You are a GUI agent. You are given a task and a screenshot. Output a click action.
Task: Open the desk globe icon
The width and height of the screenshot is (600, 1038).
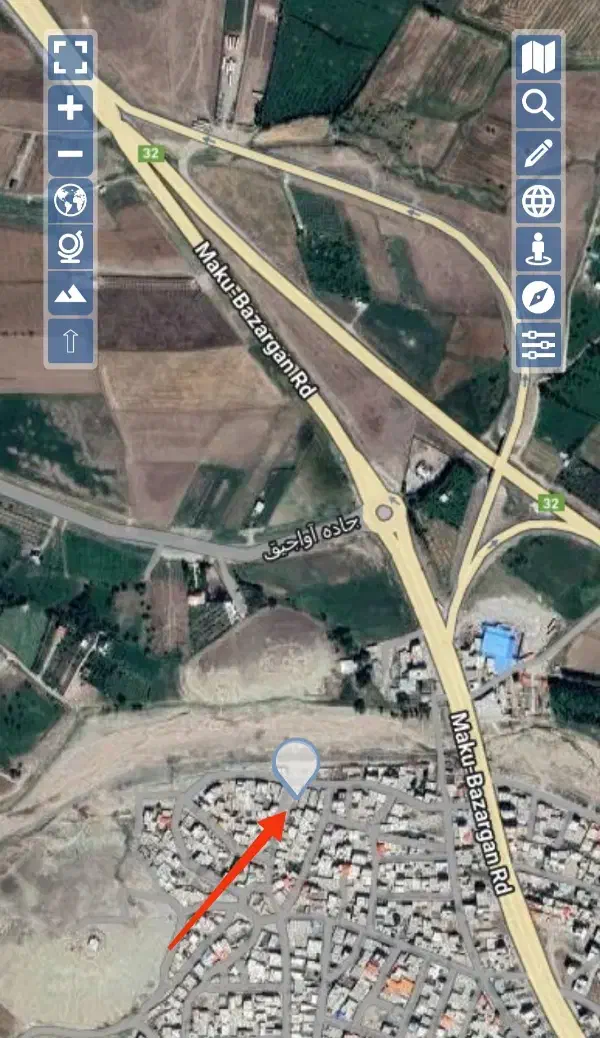tap(71, 247)
